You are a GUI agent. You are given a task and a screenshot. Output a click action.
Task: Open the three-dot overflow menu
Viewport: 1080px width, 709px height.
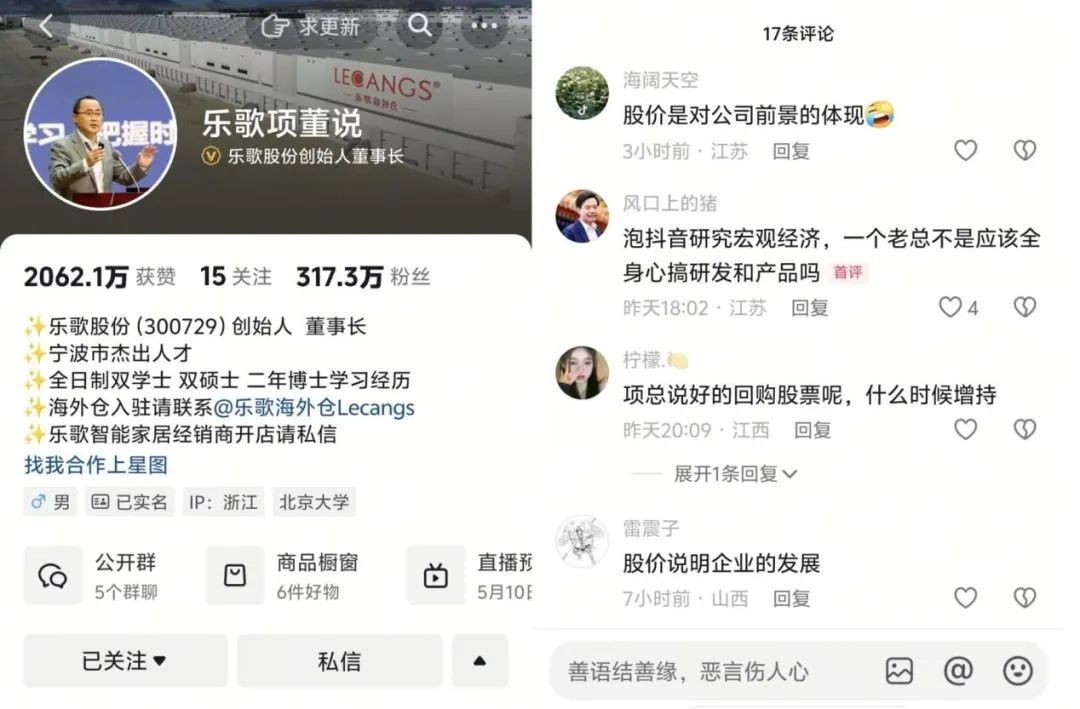point(485,27)
